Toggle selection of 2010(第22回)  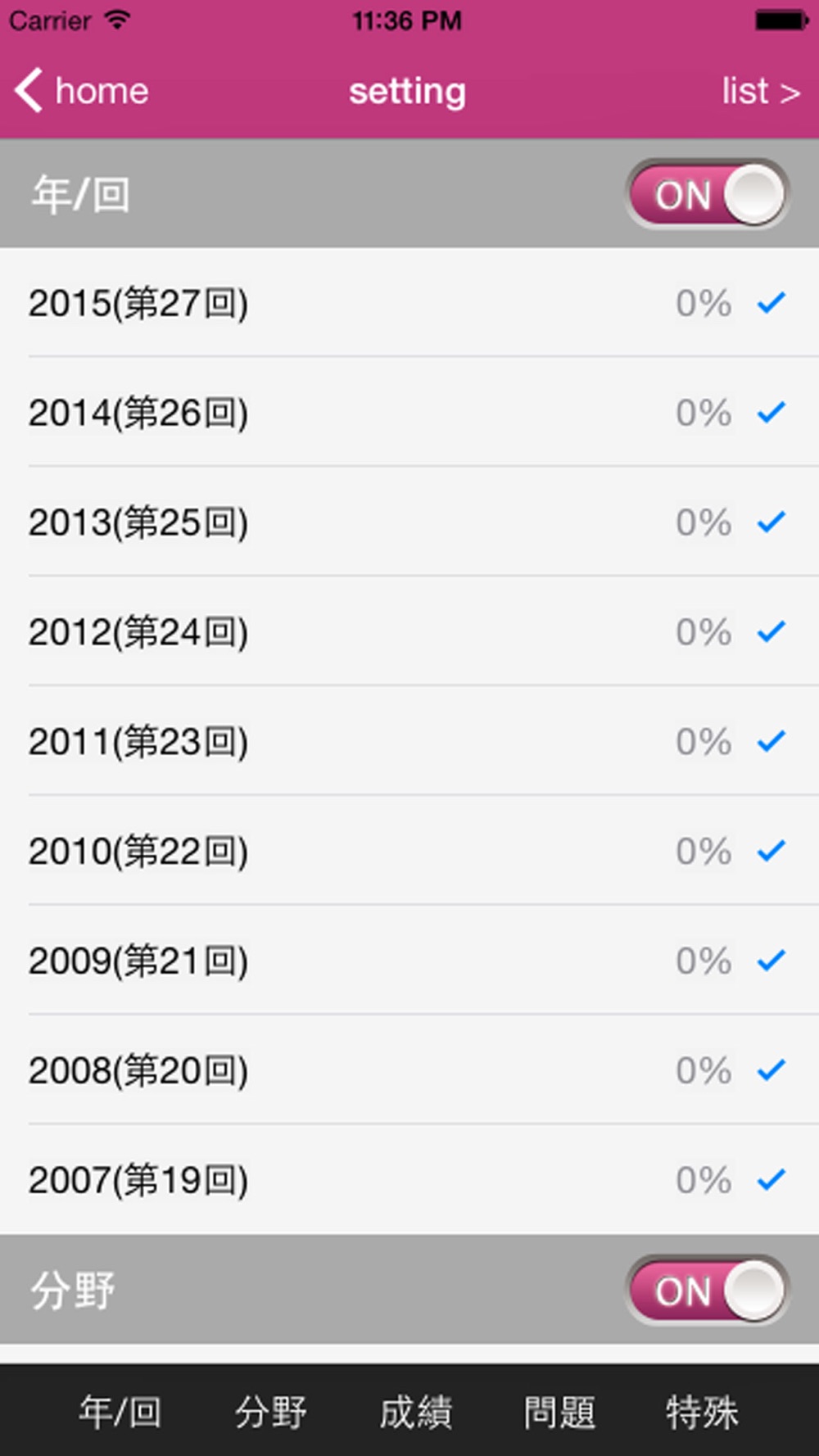(409, 851)
